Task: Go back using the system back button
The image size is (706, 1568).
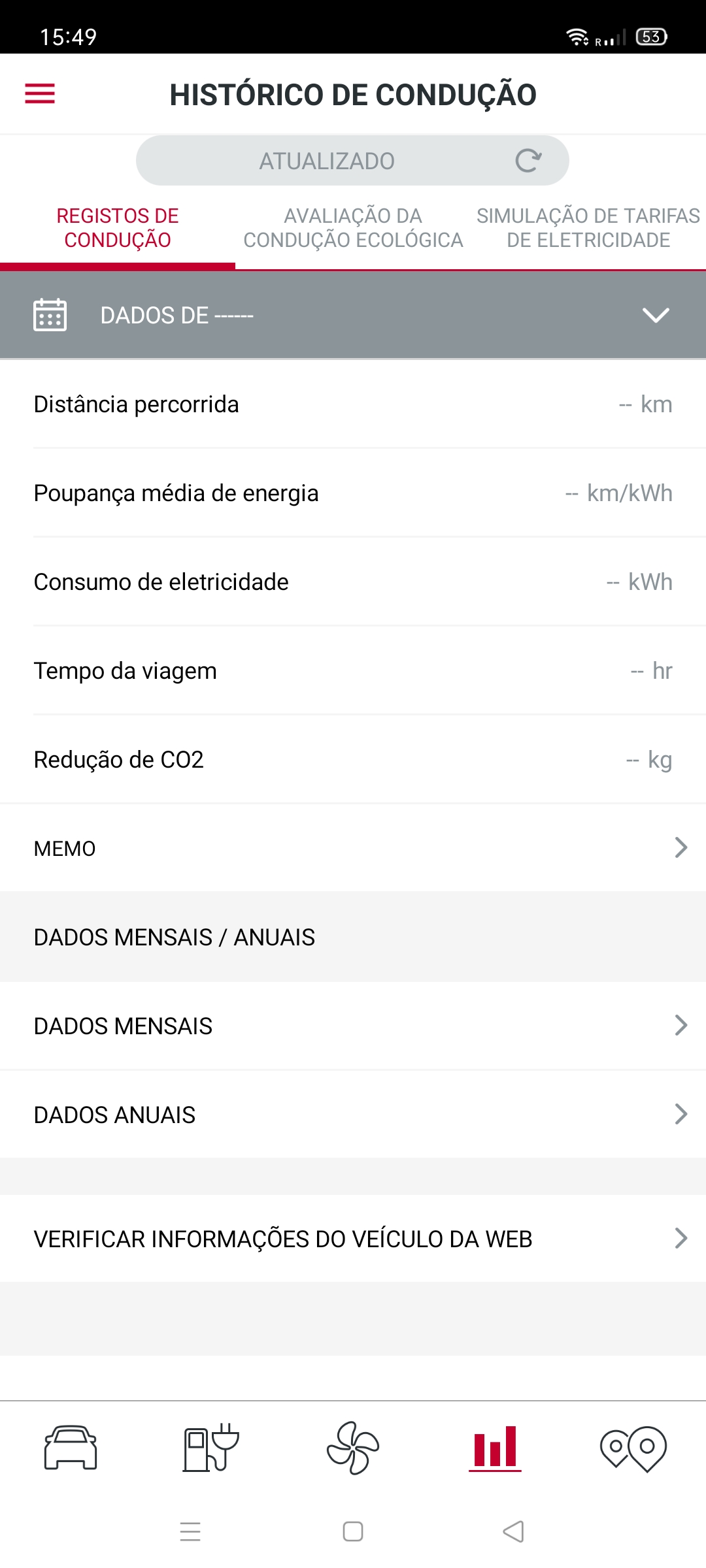Action: click(x=514, y=1531)
